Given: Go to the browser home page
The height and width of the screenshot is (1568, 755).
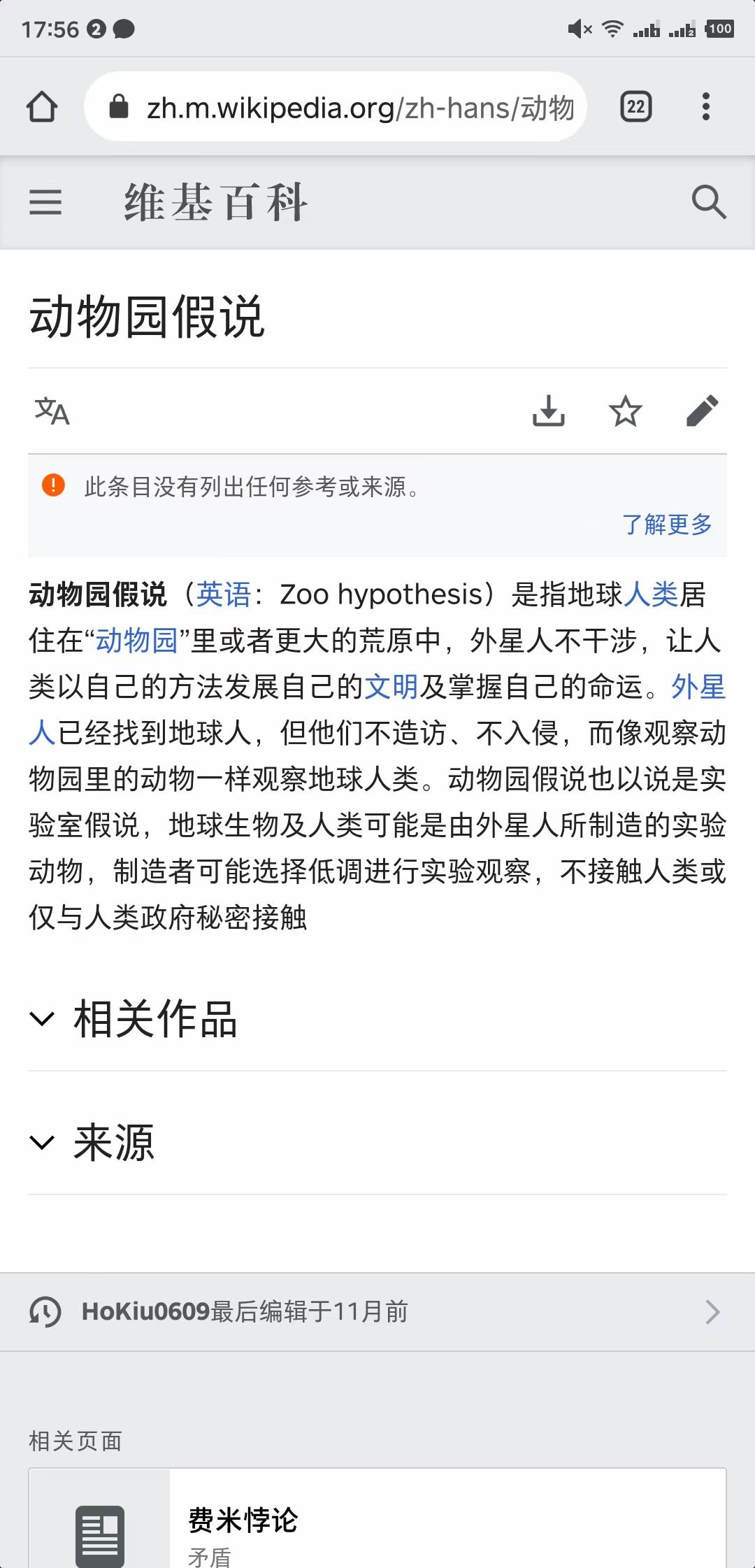Looking at the screenshot, I should tap(42, 107).
